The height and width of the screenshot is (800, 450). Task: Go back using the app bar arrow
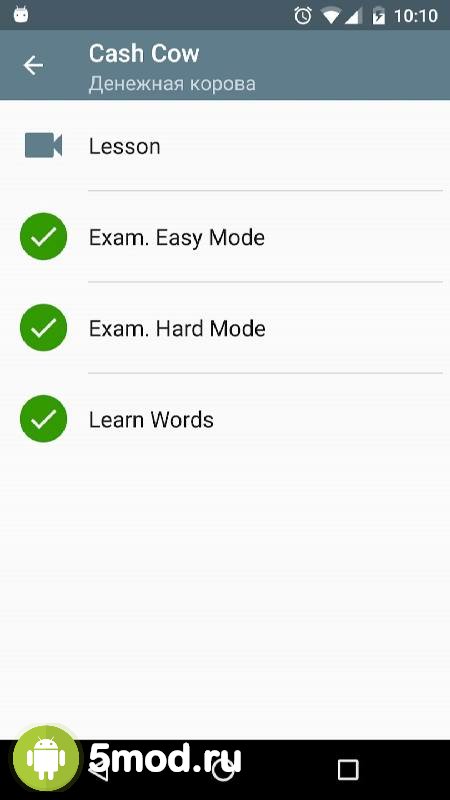(33, 65)
